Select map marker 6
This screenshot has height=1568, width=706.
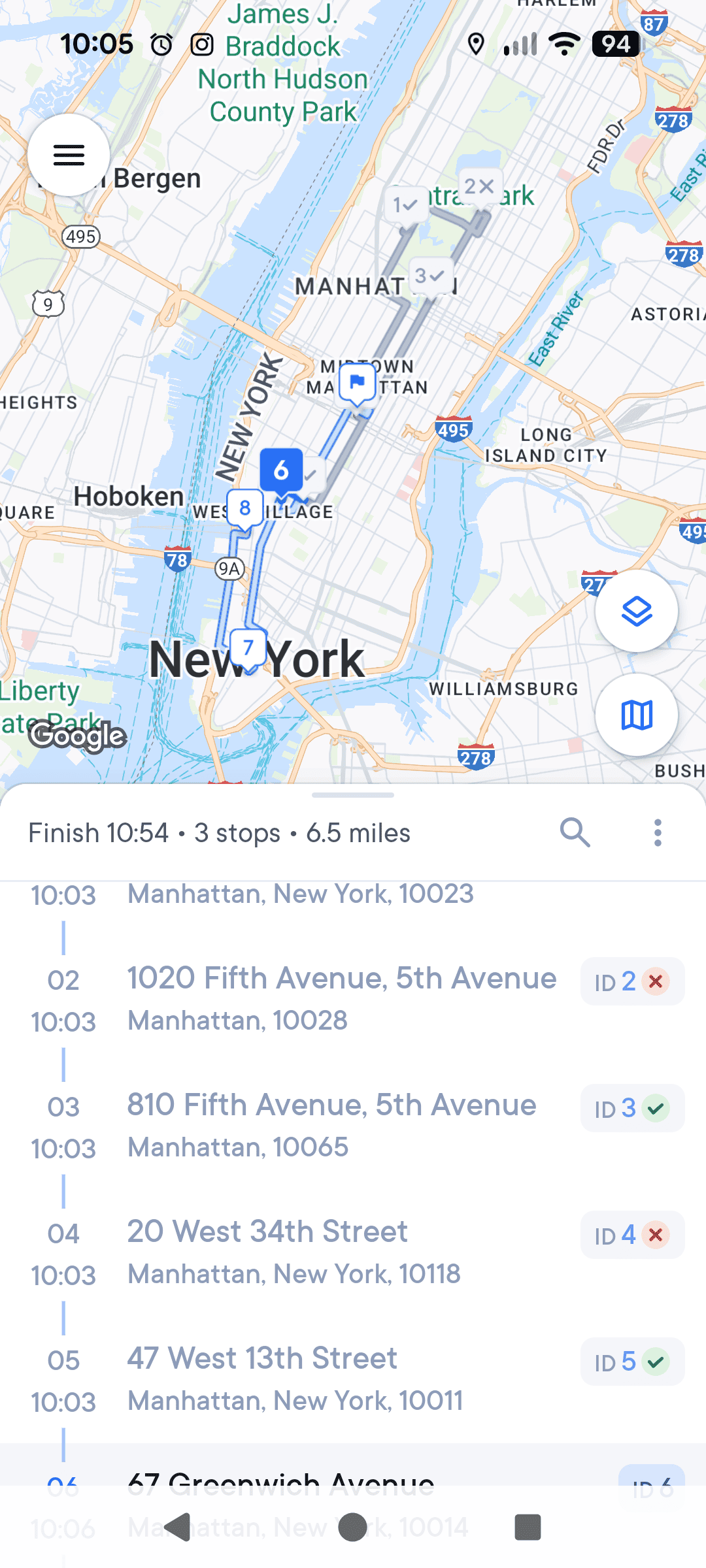tap(281, 470)
